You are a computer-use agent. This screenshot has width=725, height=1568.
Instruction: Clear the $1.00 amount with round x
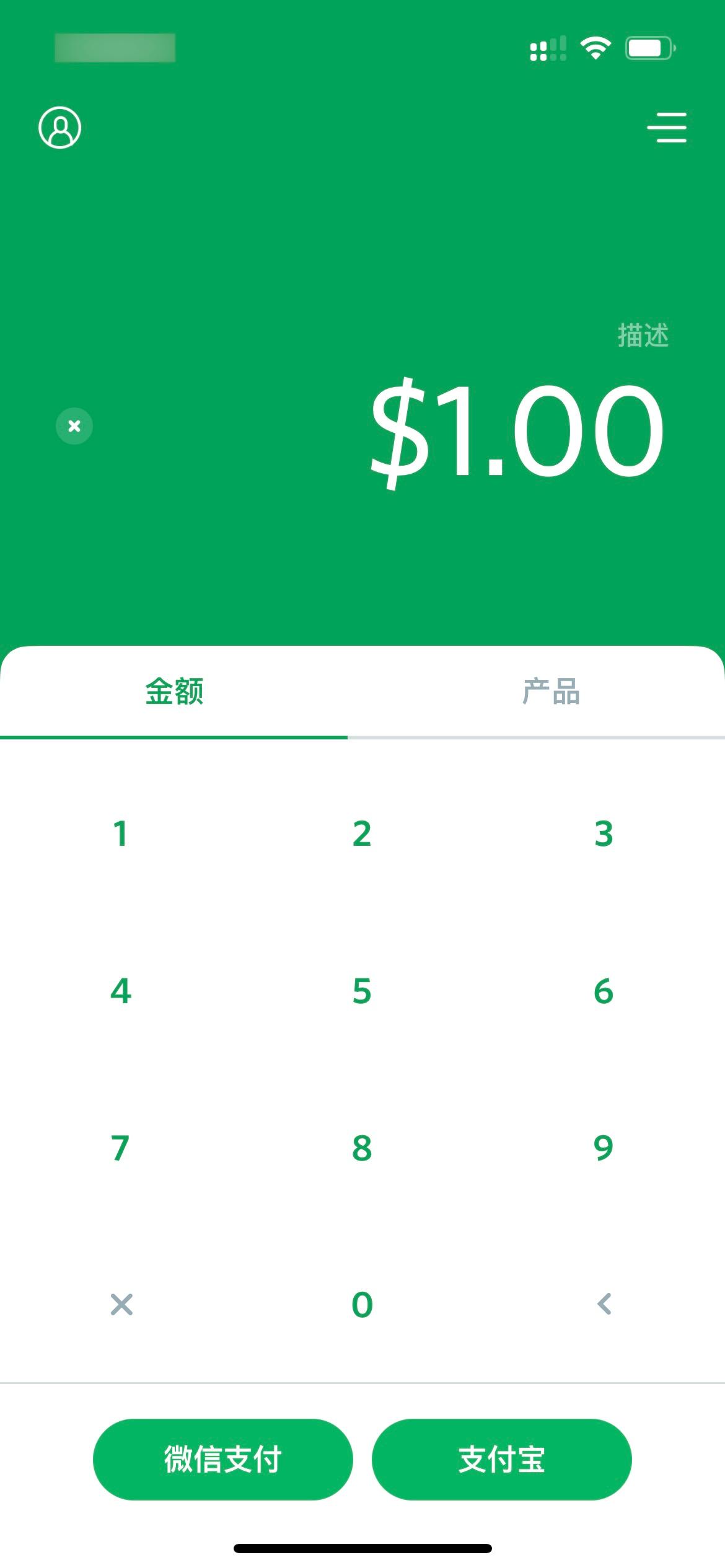click(x=74, y=426)
